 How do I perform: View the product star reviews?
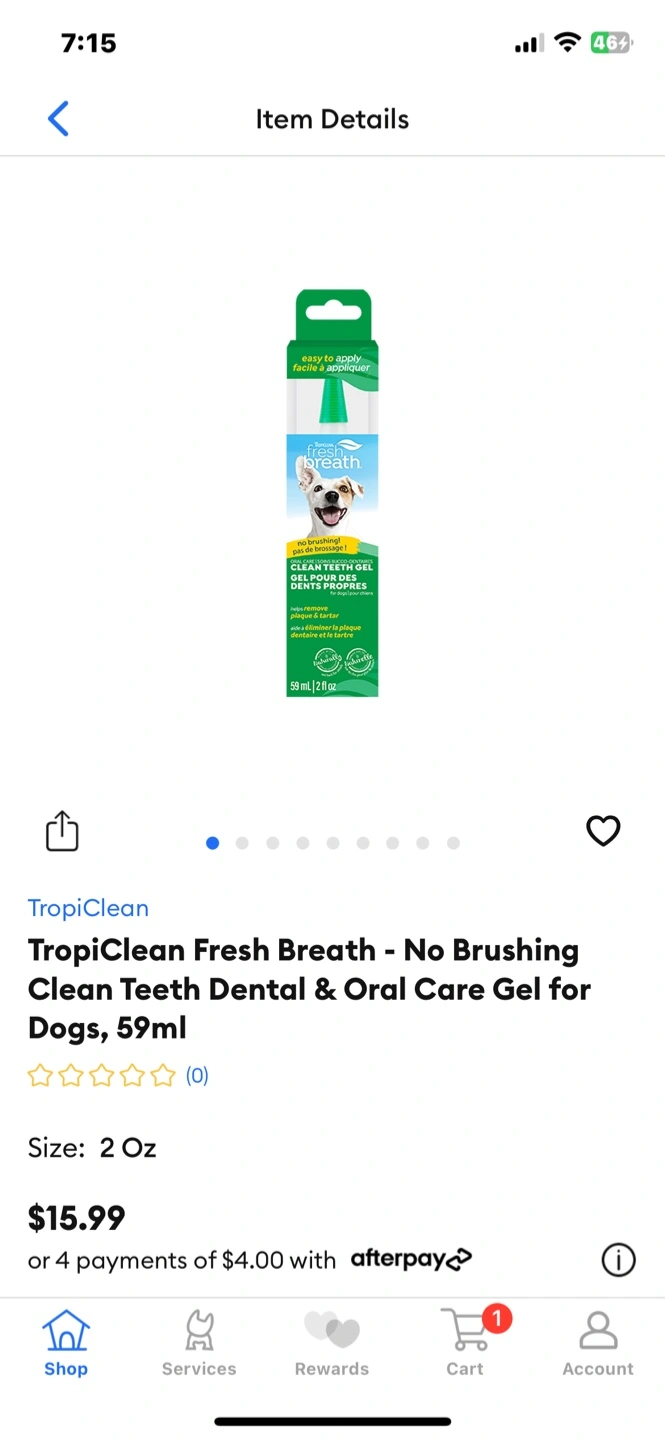tap(117, 1076)
